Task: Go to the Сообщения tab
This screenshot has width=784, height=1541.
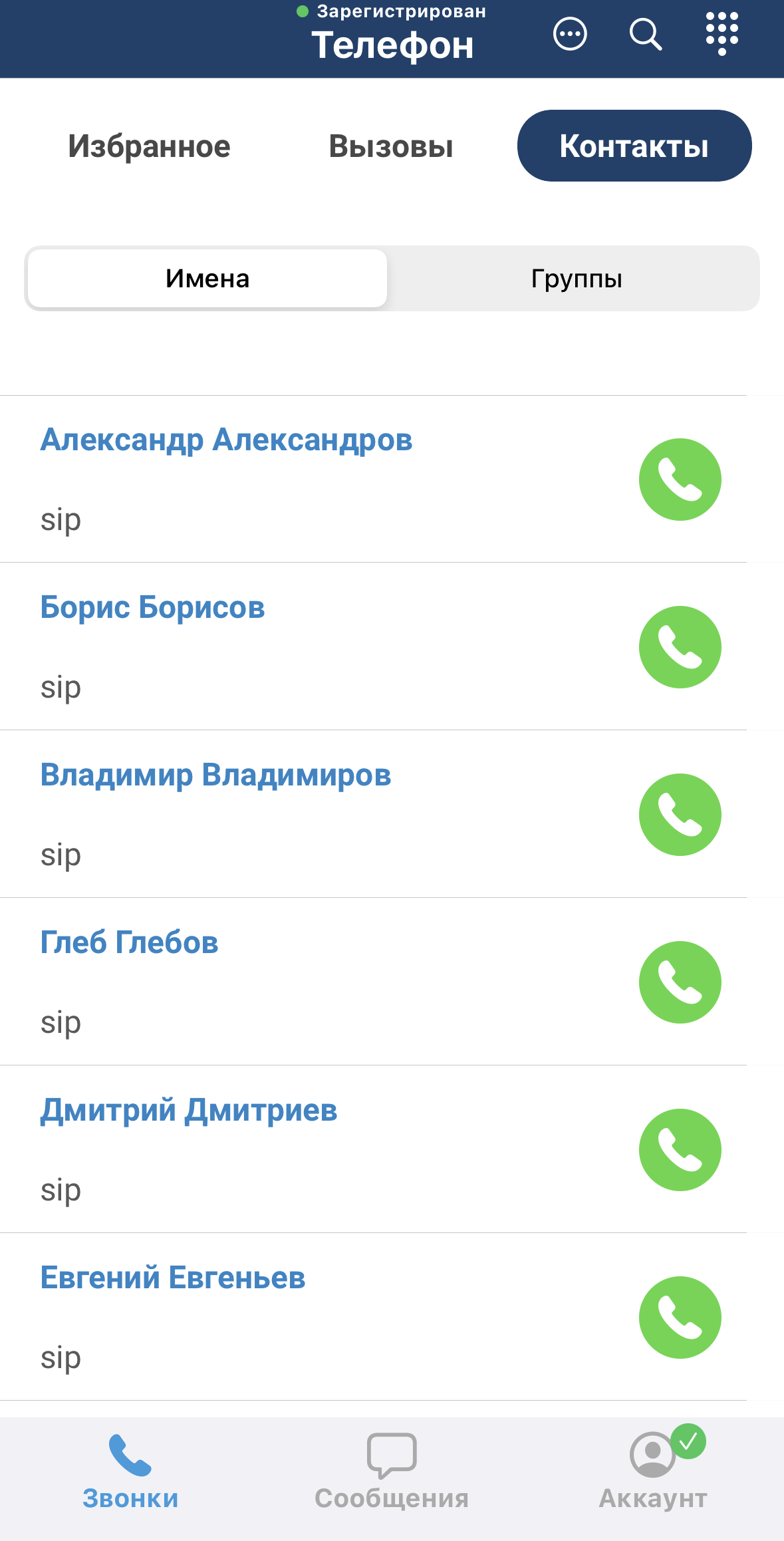Action: [x=392, y=1471]
